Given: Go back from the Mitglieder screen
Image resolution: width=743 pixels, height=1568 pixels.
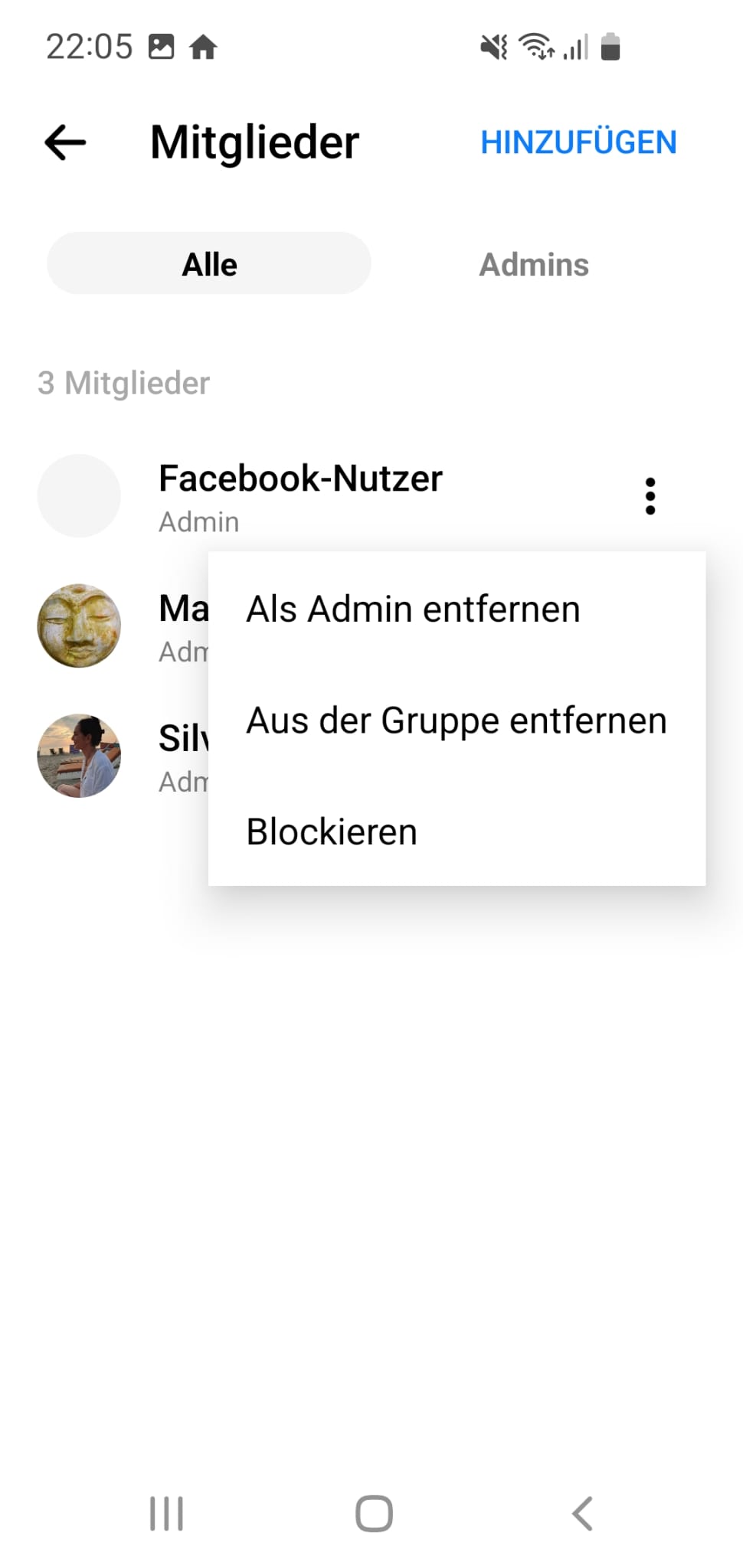Looking at the screenshot, I should coord(65,142).
